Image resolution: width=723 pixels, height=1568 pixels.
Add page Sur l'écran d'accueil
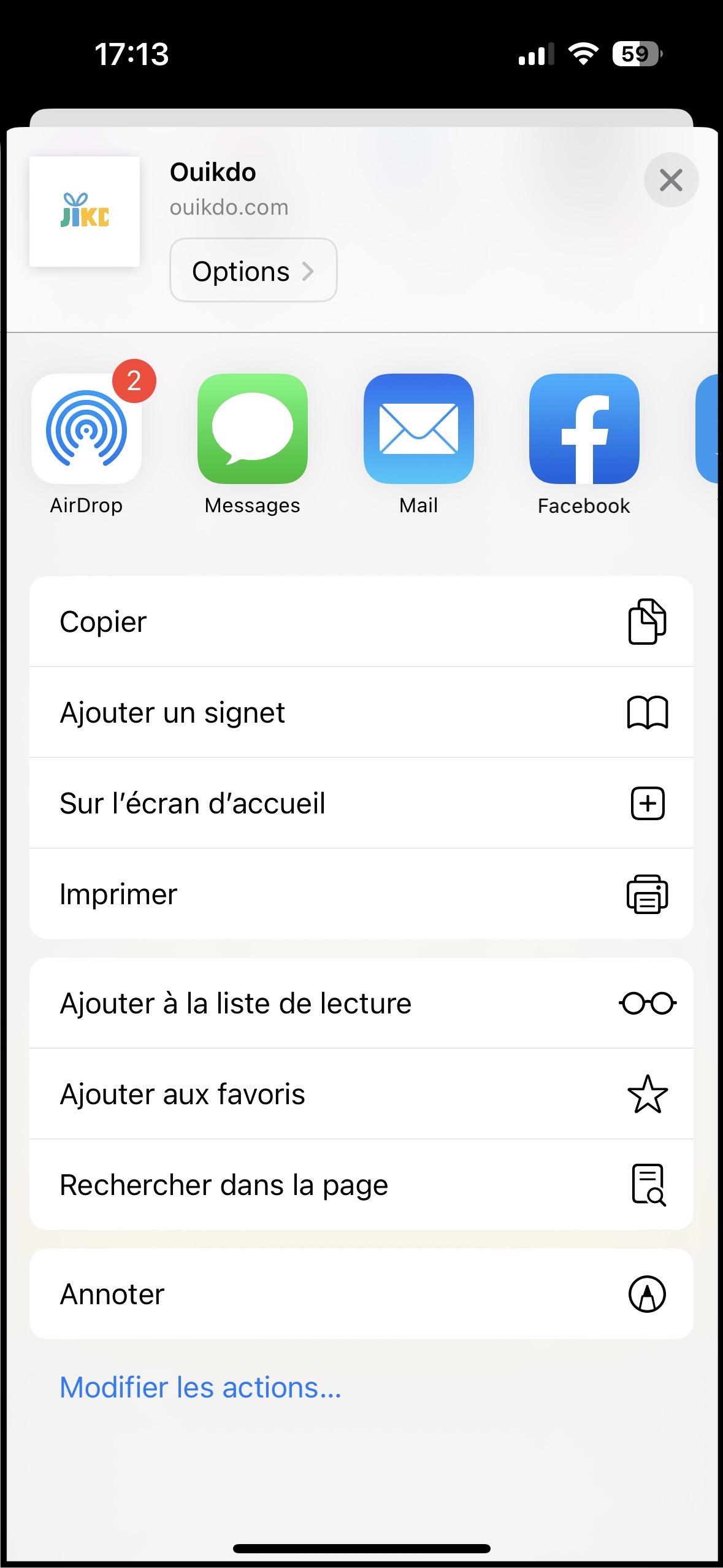pyautogui.click(x=361, y=803)
